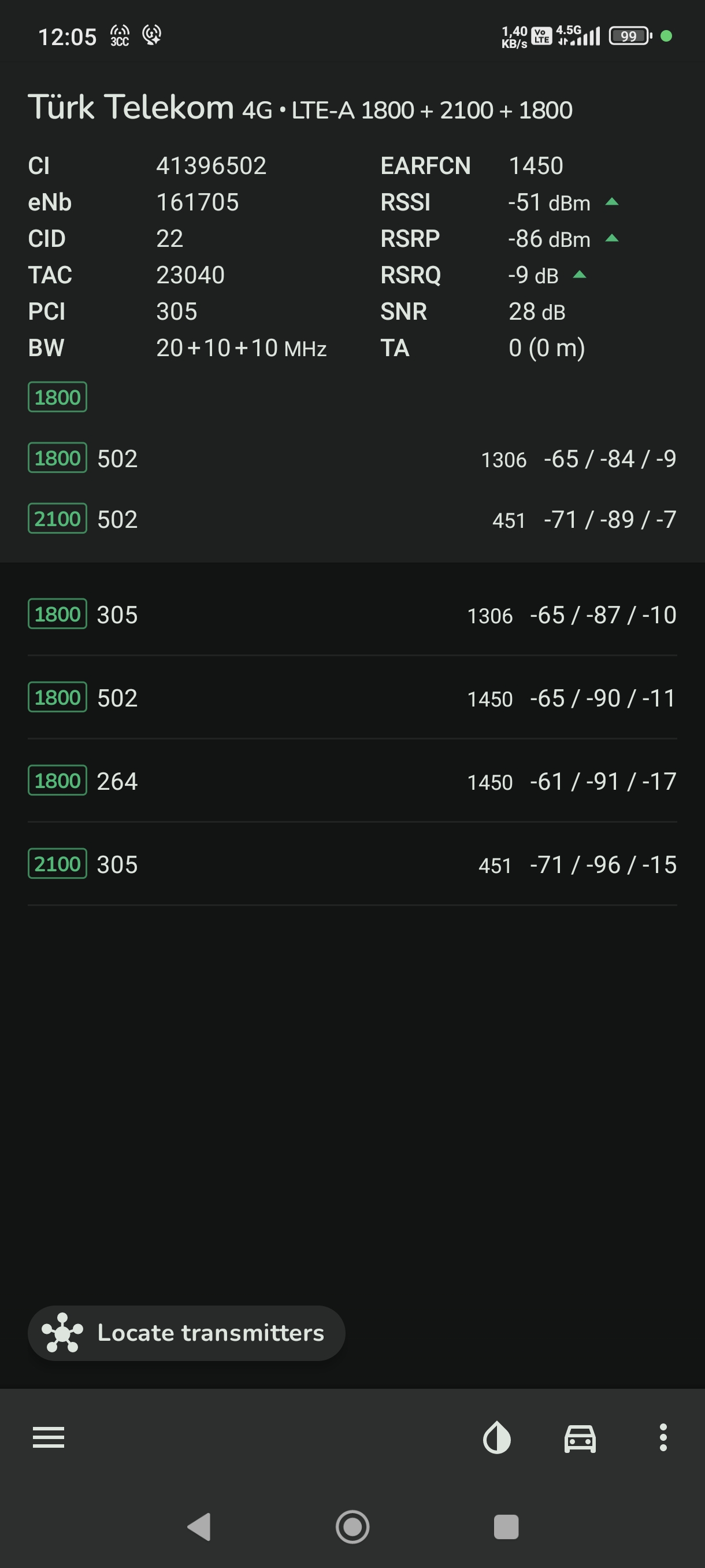Image resolution: width=705 pixels, height=1568 pixels.
Task: Open the hamburger menu
Action: [49, 1437]
